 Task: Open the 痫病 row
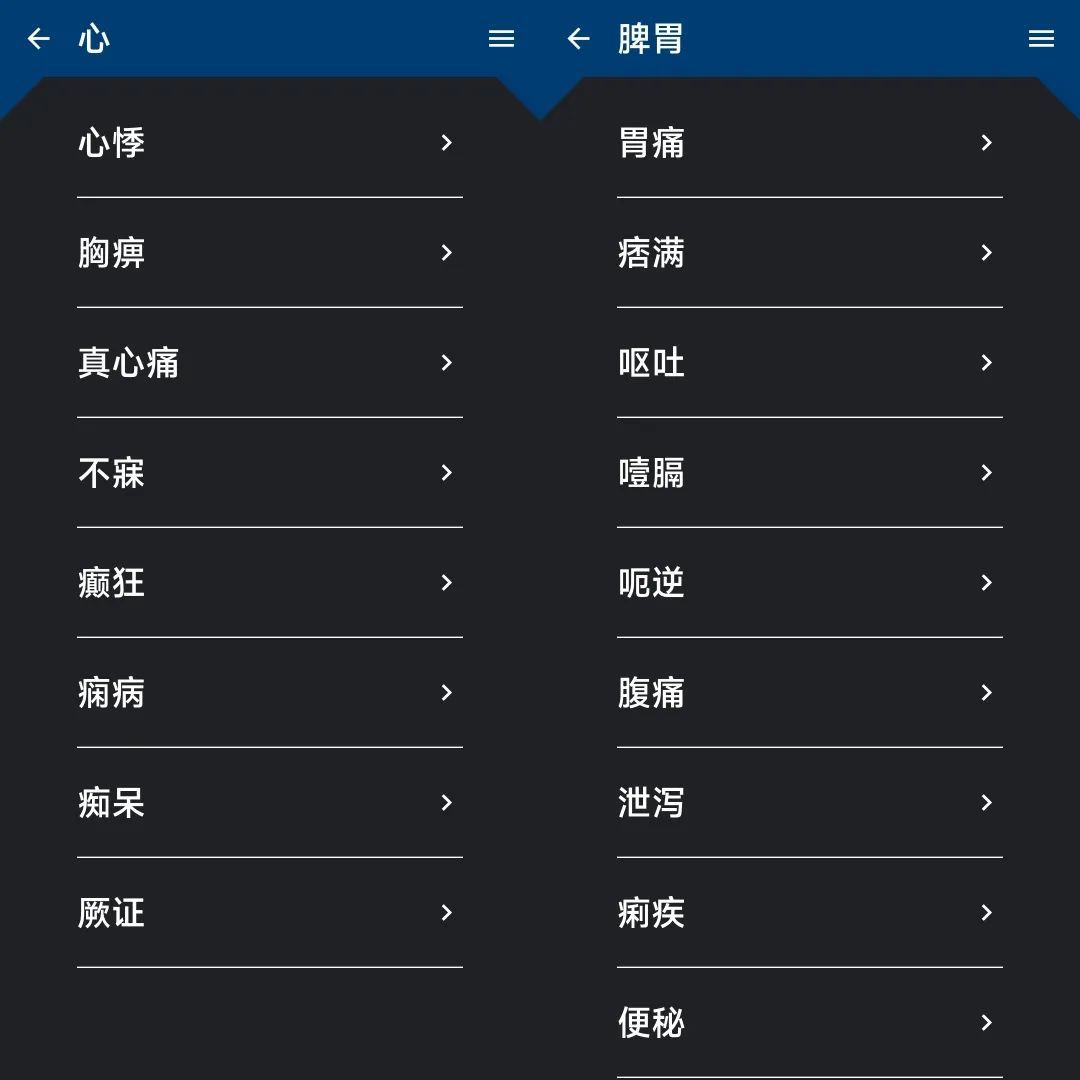269,693
